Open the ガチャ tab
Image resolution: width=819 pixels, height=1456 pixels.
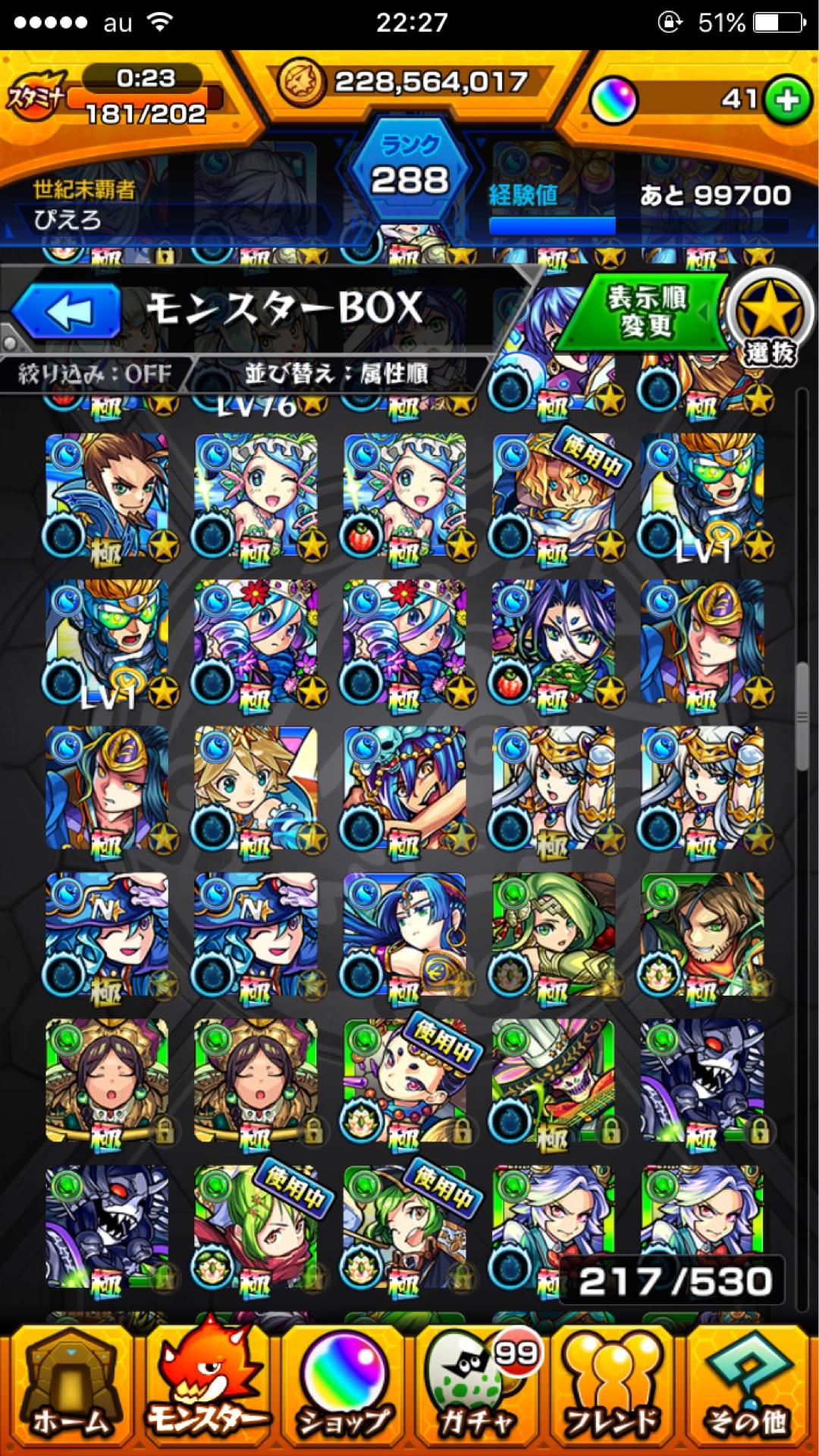[478, 1392]
